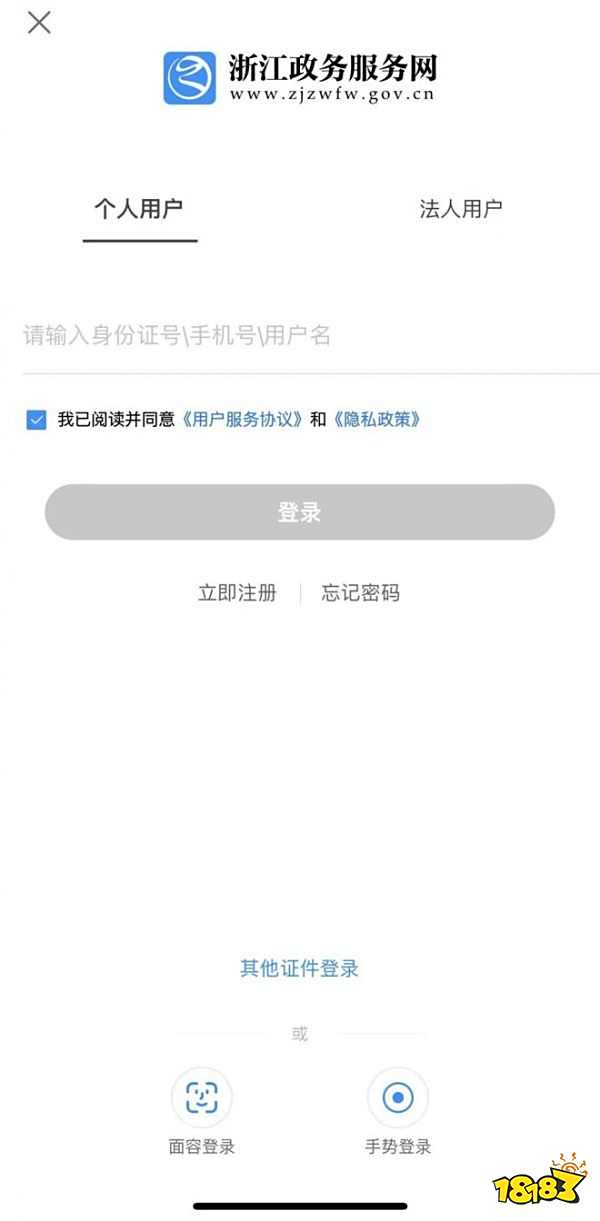Image resolution: width=600 pixels, height=1221 pixels.
Task: Close the login screen
Action: coord(39,23)
